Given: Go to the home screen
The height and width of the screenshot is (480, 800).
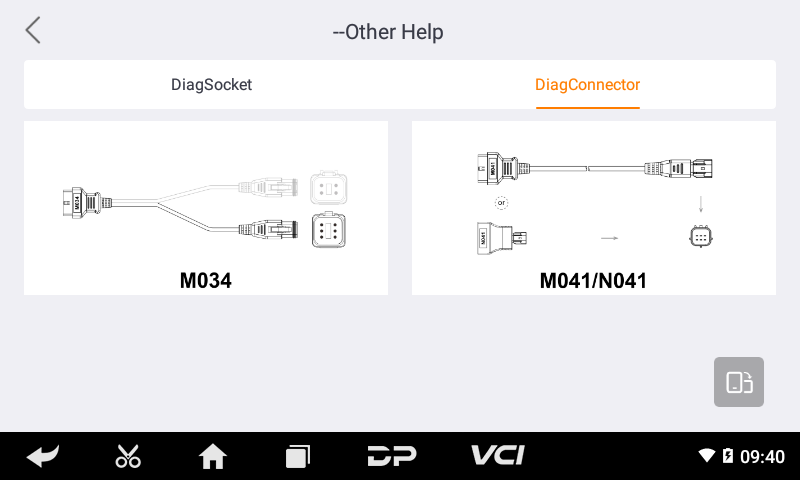Looking at the screenshot, I should (x=213, y=457).
